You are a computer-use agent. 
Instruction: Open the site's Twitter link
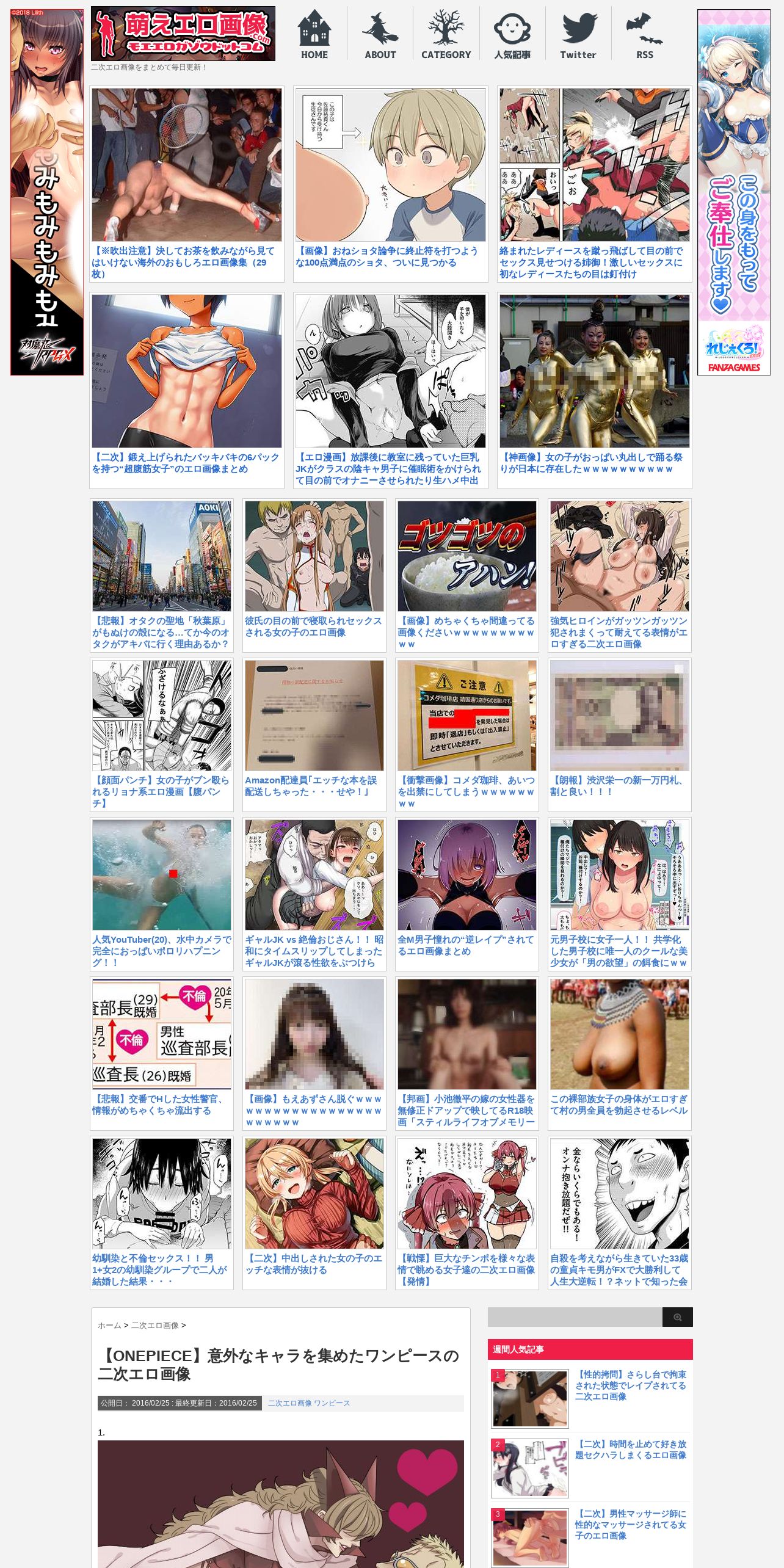[578, 34]
